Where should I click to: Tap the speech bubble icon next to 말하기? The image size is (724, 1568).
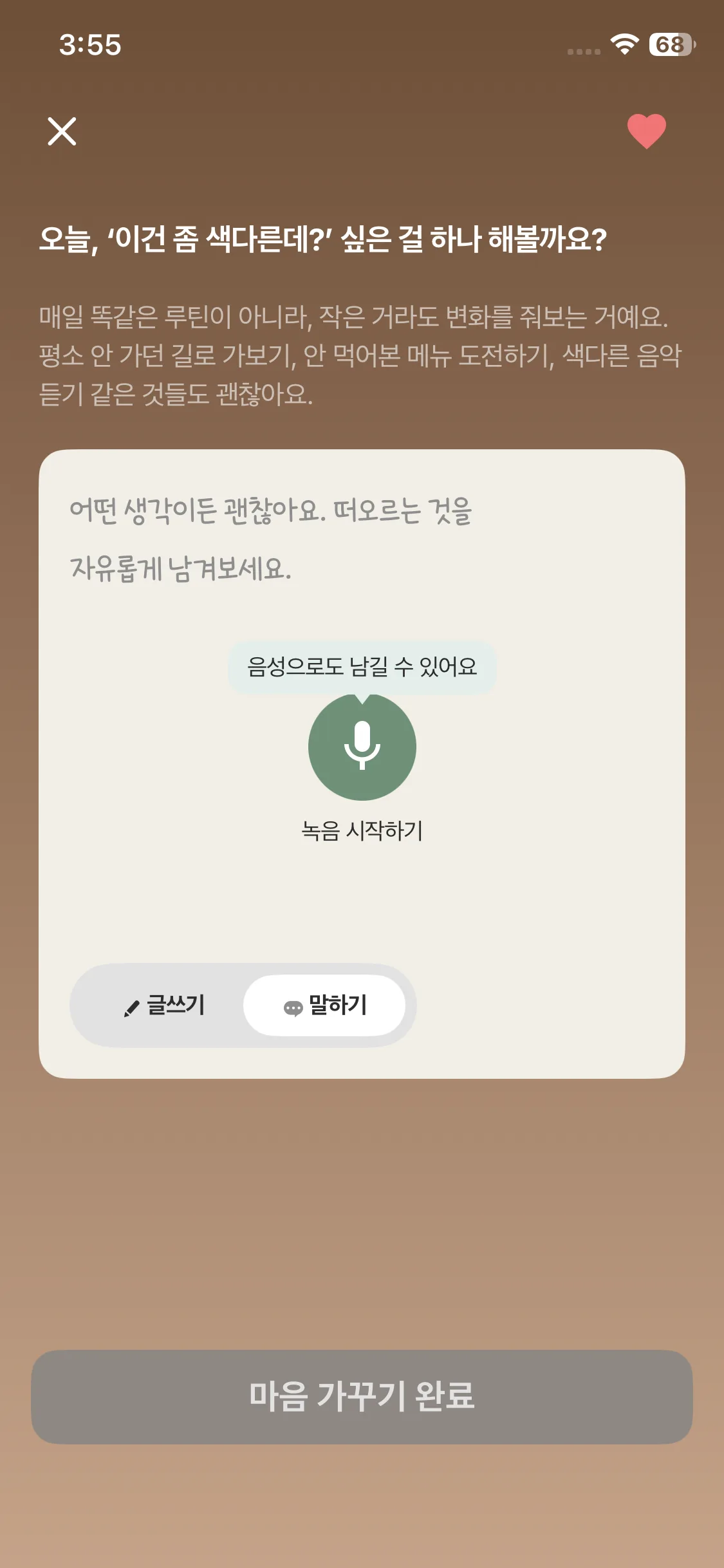293,1005
